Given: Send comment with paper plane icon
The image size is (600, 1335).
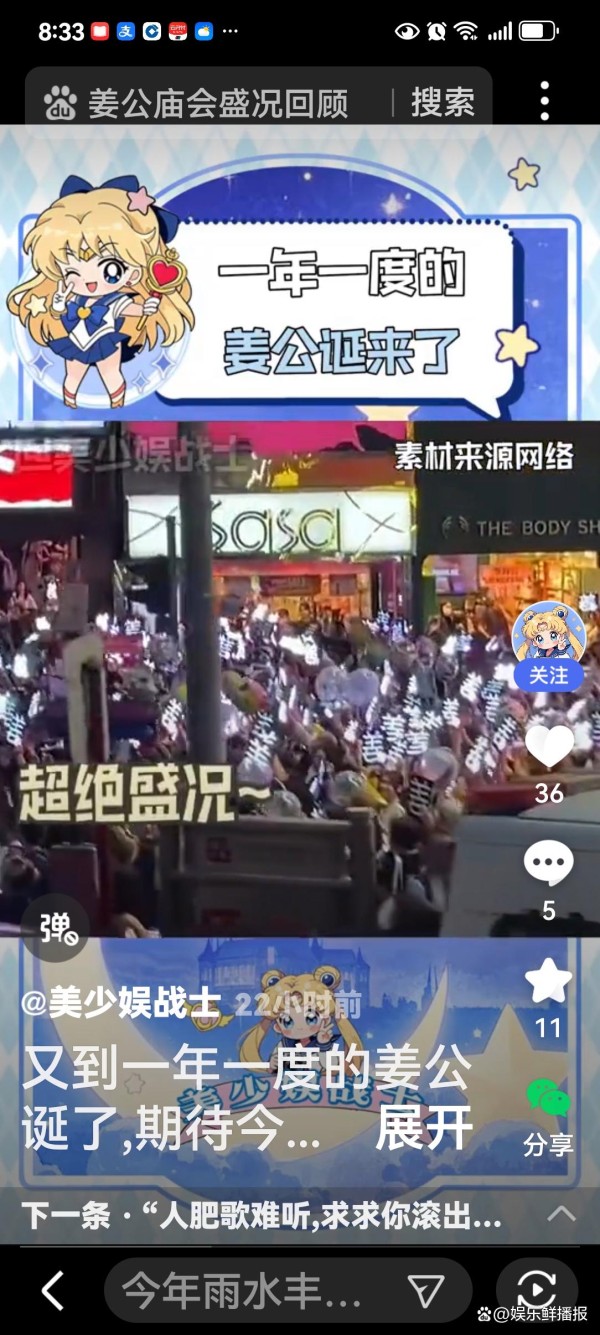Looking at the screenshot, I should [x=426, y=1291].
